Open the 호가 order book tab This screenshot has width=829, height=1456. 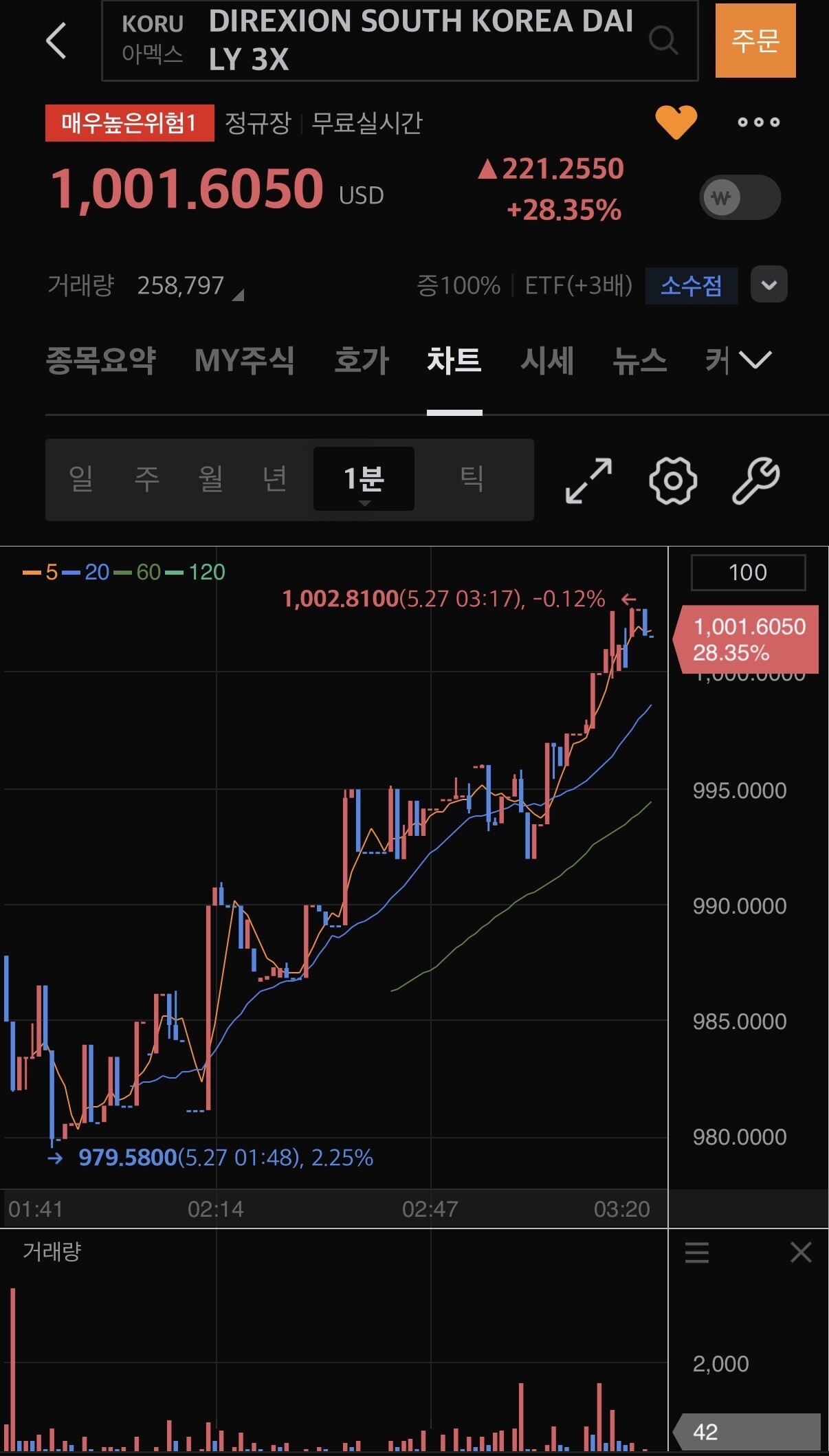[362, 360]
